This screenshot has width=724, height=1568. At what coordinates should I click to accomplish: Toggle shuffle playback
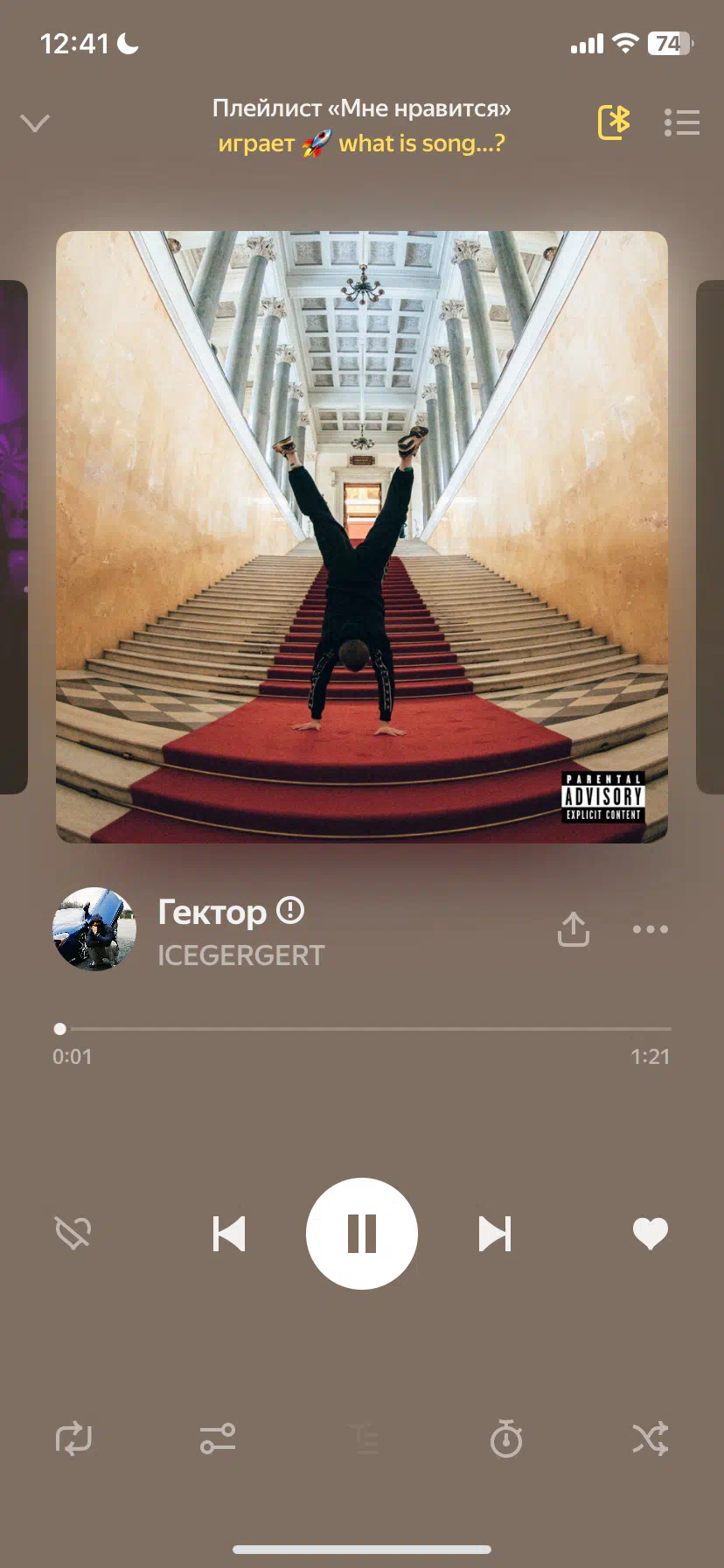(651, 1438)
